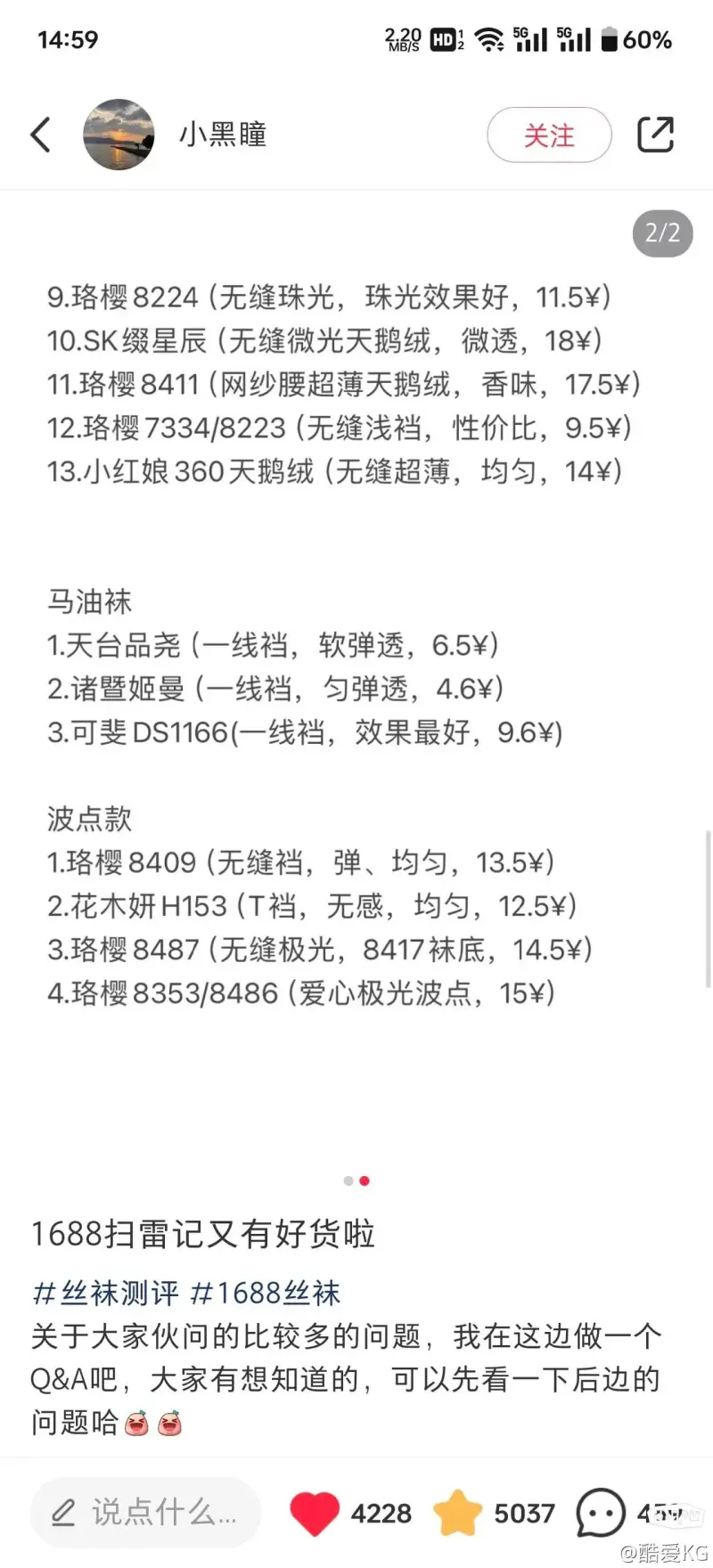Share this post
The image size is (713, 1568).
[x=655, y=135]
